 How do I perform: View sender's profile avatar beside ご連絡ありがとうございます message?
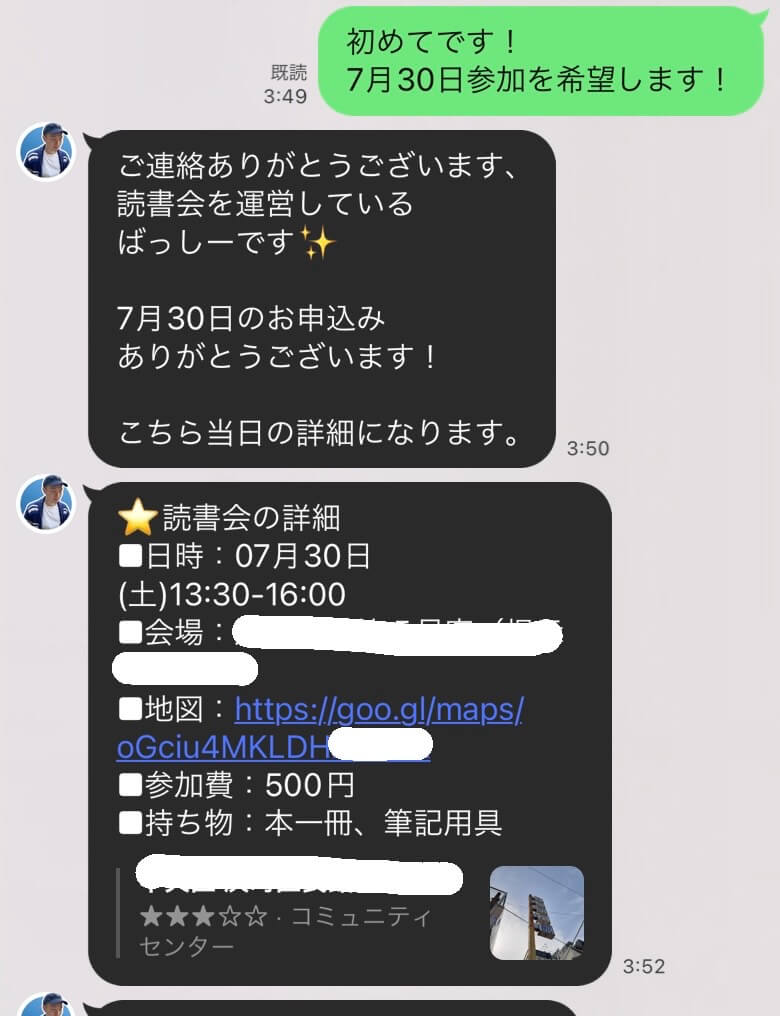point(47,151)
